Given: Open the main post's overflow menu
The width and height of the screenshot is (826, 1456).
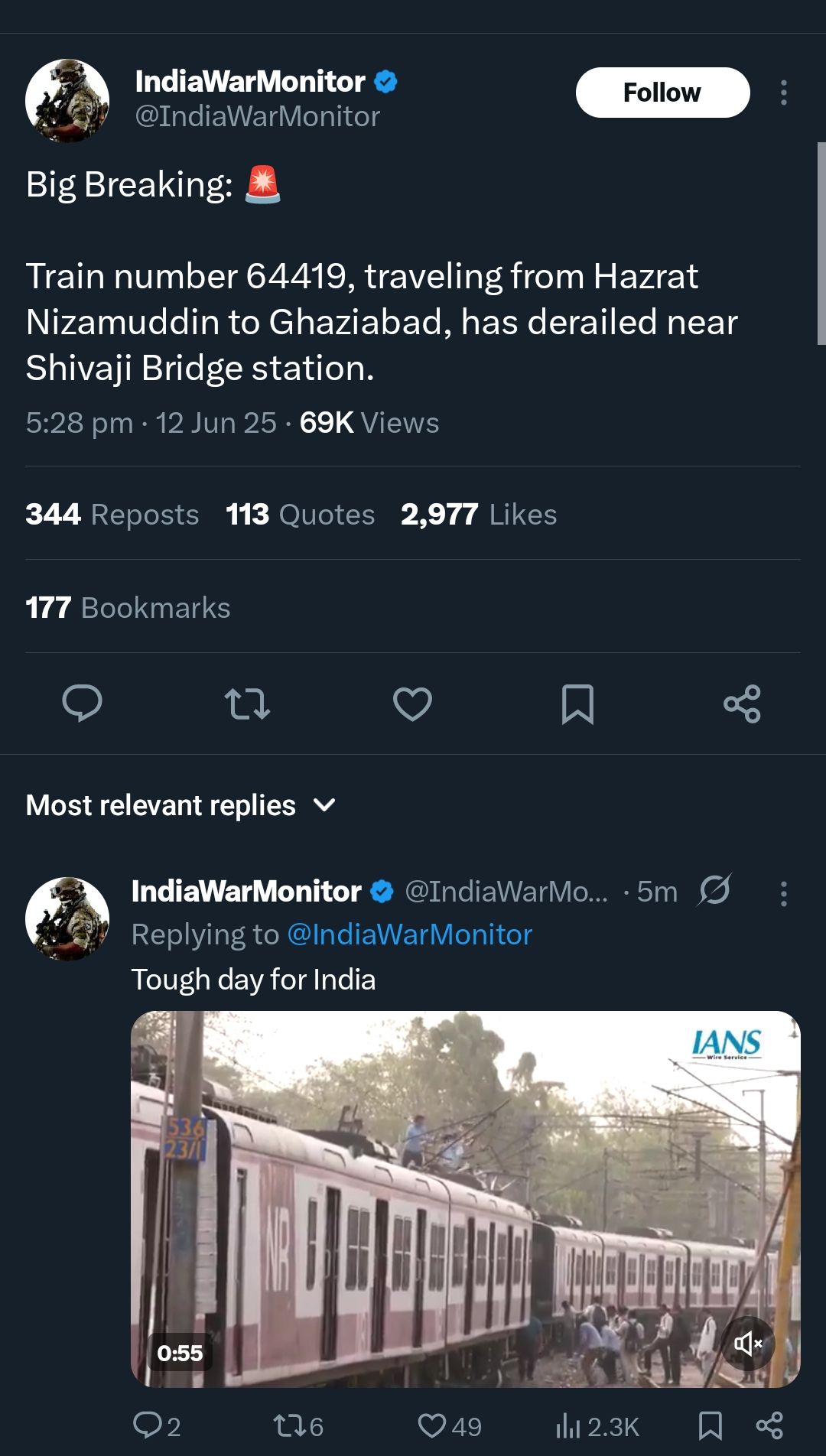Looking at the screenshot, I should [x=783, y=93].
